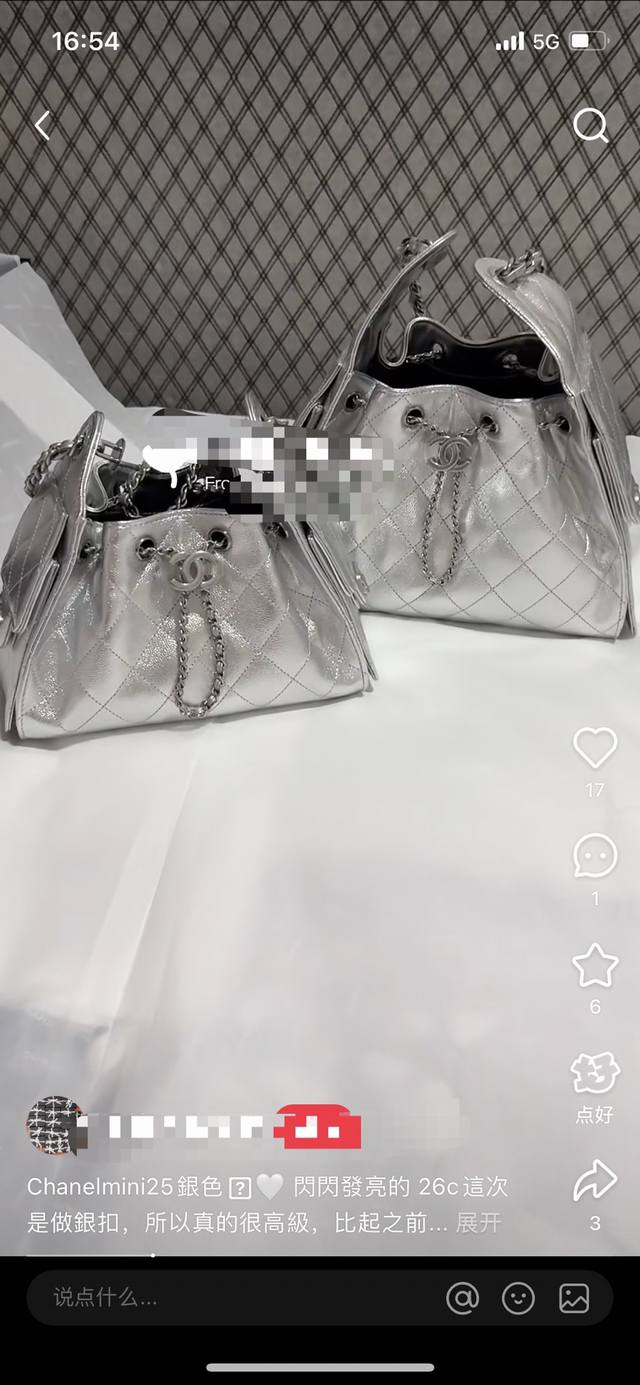Open the emoji picker in the comment bar
The image size is (640, 1385).
pos(518,1298)
